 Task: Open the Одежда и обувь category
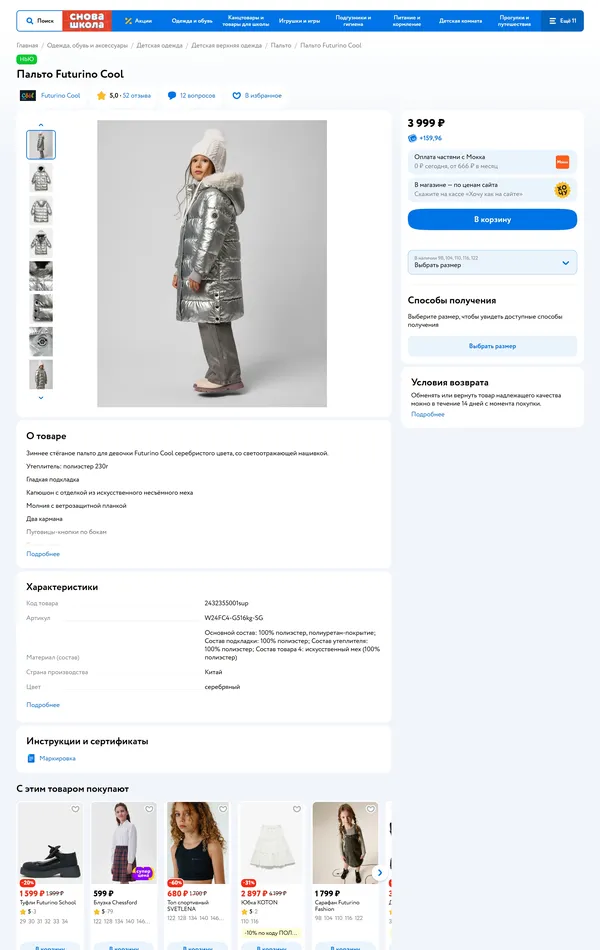191,20
